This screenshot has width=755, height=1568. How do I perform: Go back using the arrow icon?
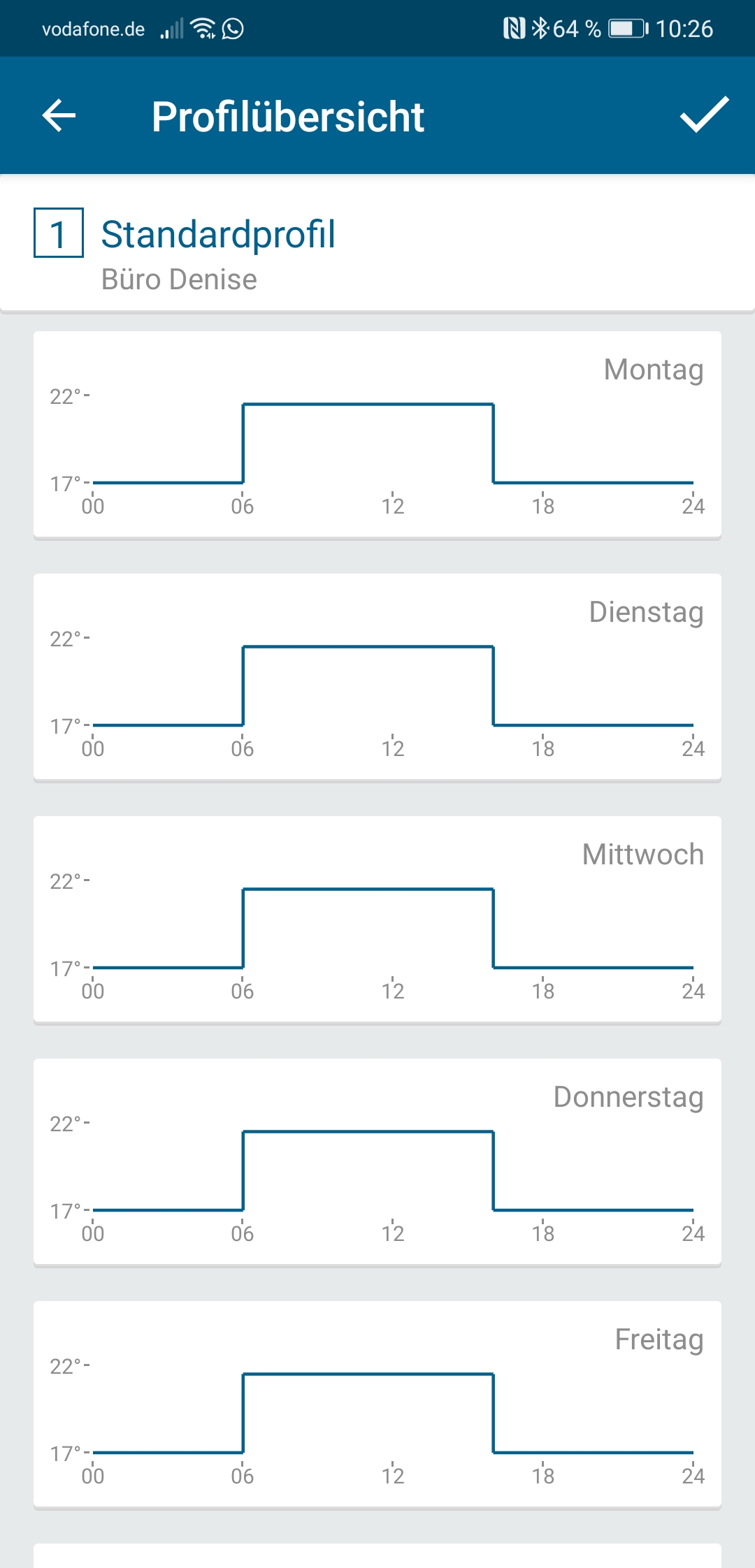(59, 115)
